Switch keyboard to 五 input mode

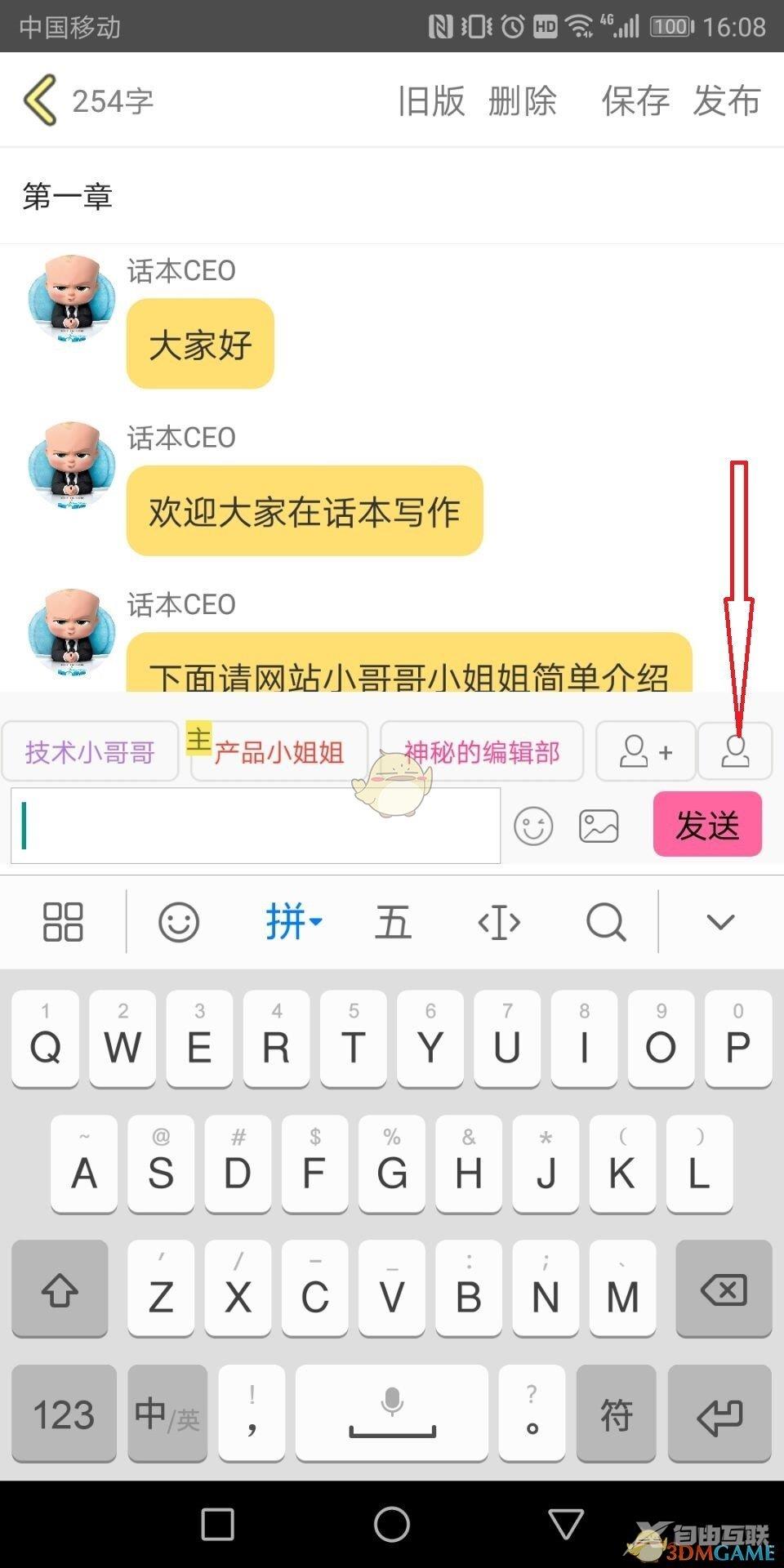pyautogui.click(x=393, y=923)
